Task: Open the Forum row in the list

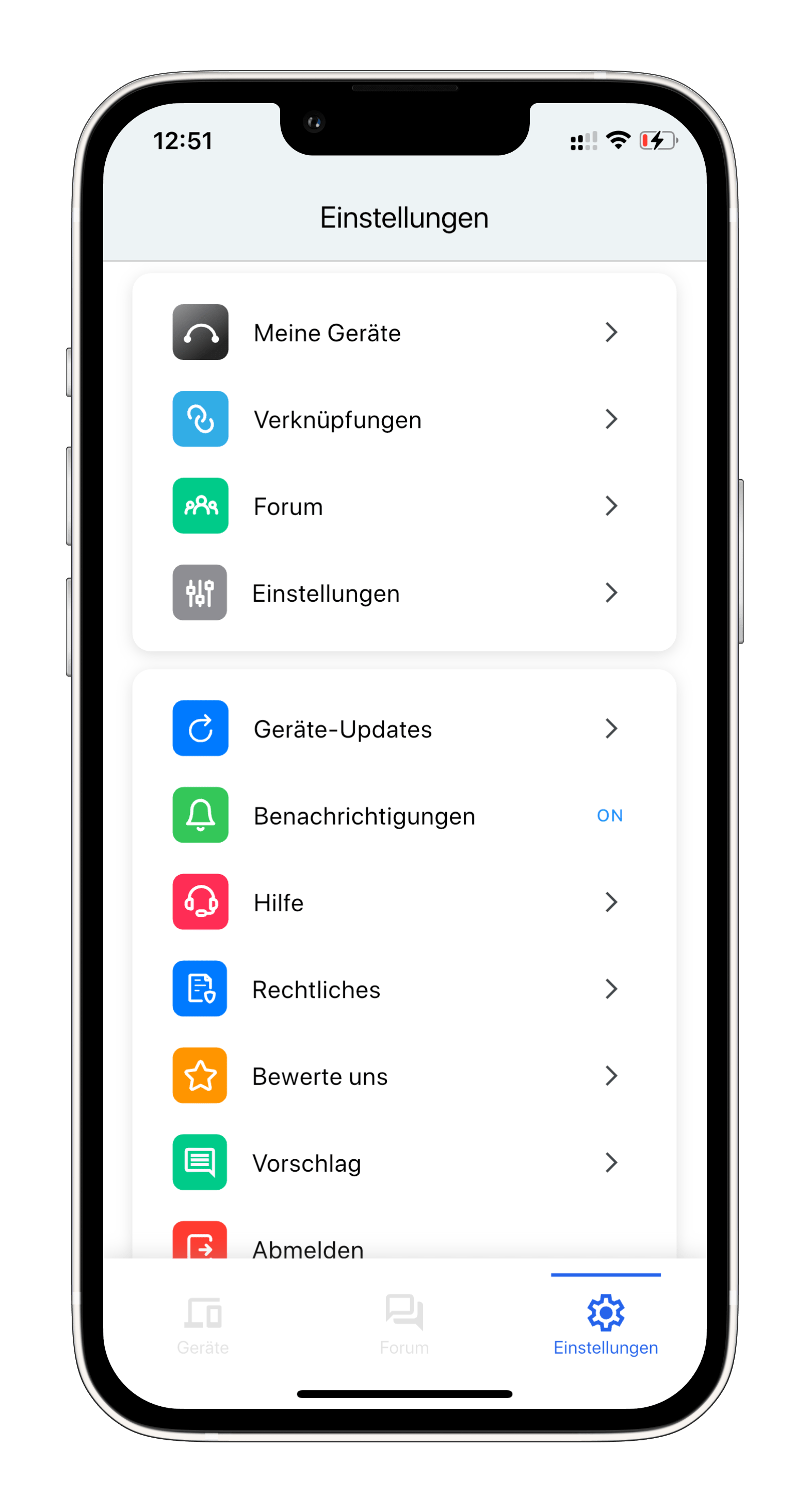Action: pyautogui.click(x=404, y=506)
